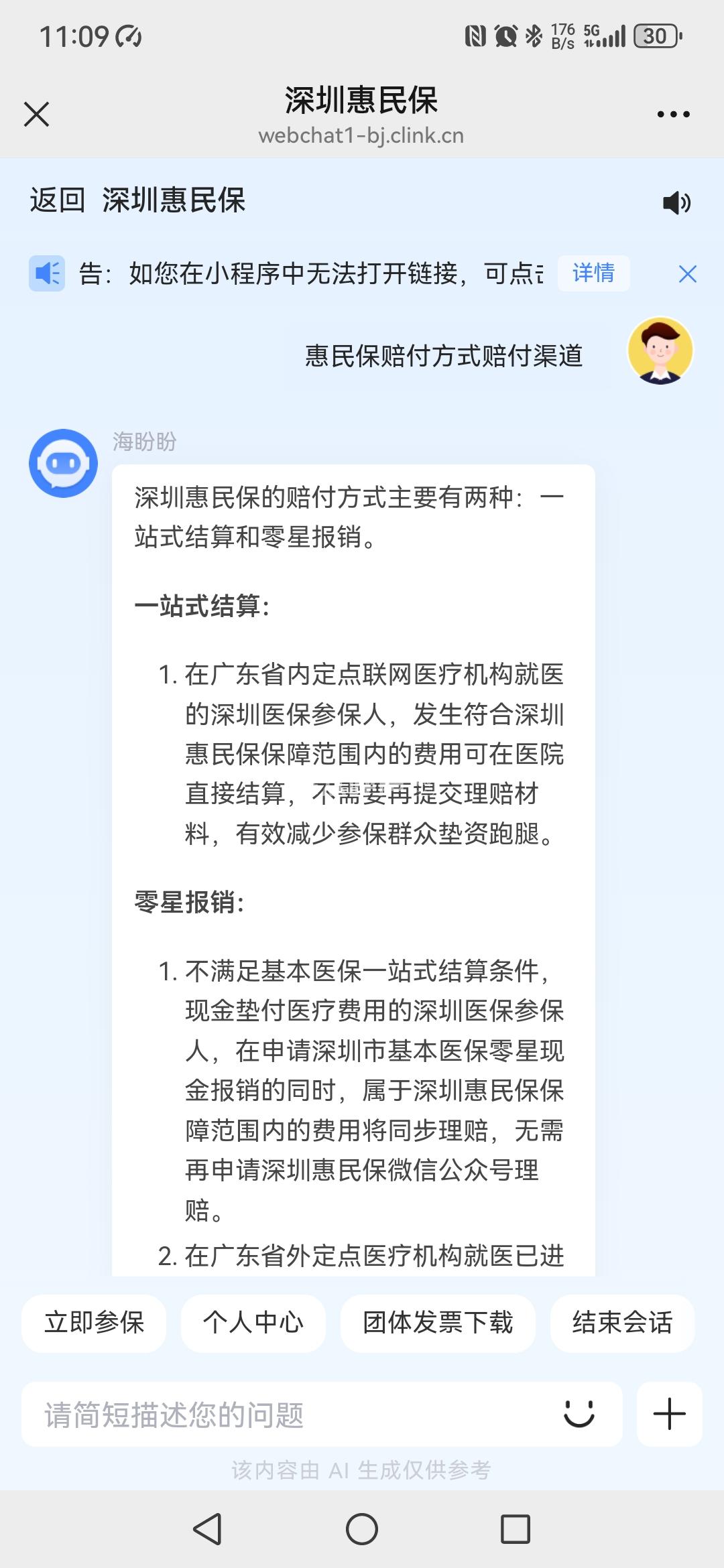This screenshot has height=1568, width=724.
Task: End the chat with 结束会话
Action: tap(622, 1323)
